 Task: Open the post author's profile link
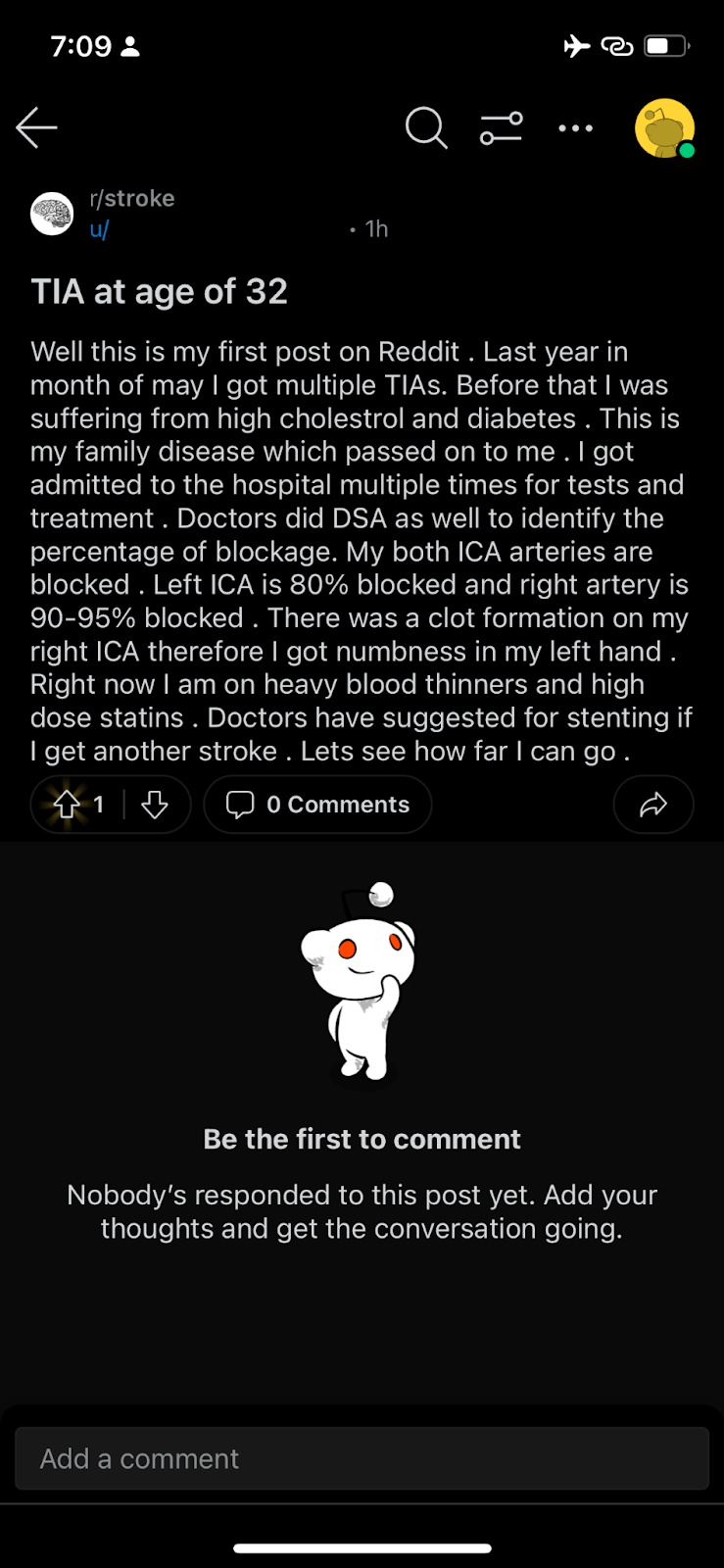click(100, 229)
